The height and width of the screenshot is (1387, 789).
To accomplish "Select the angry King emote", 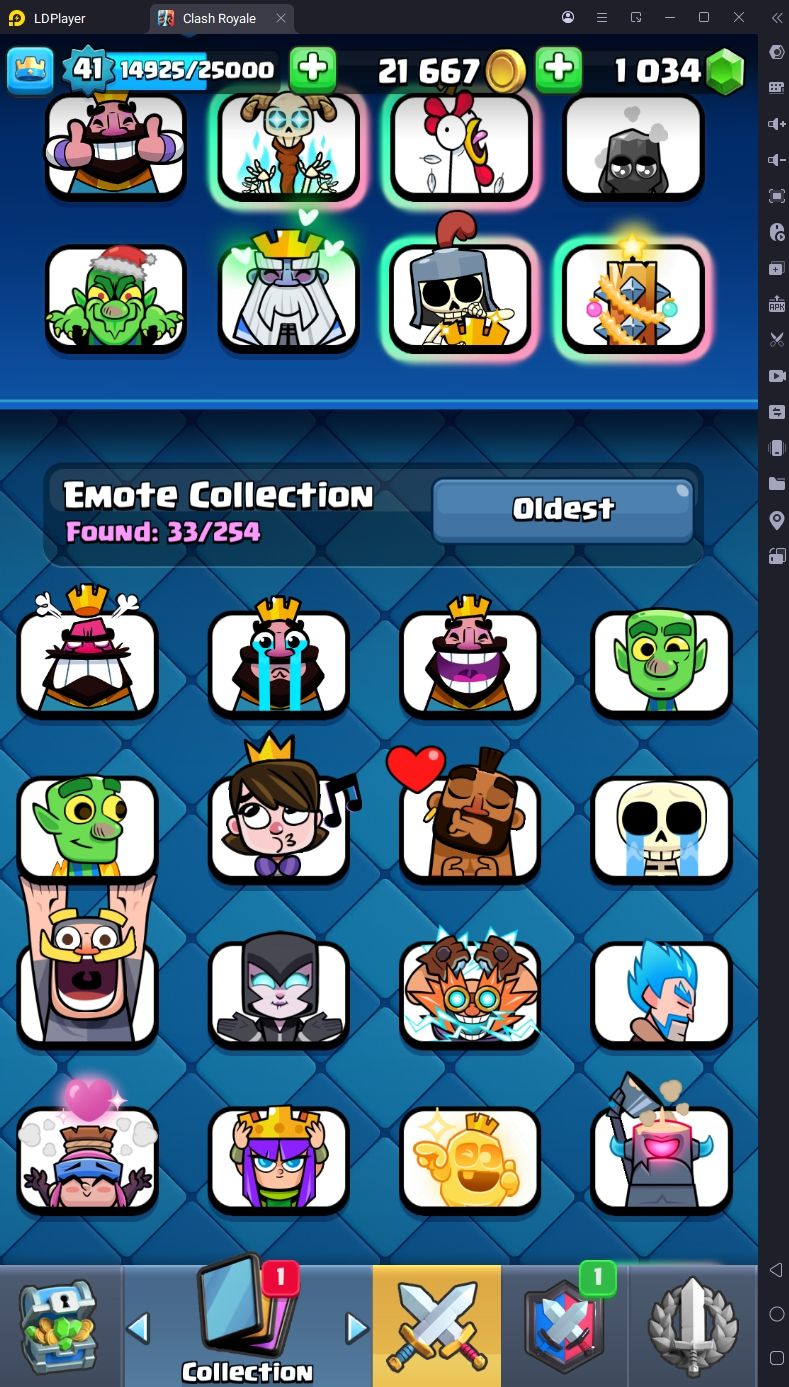I will [87, 660].
